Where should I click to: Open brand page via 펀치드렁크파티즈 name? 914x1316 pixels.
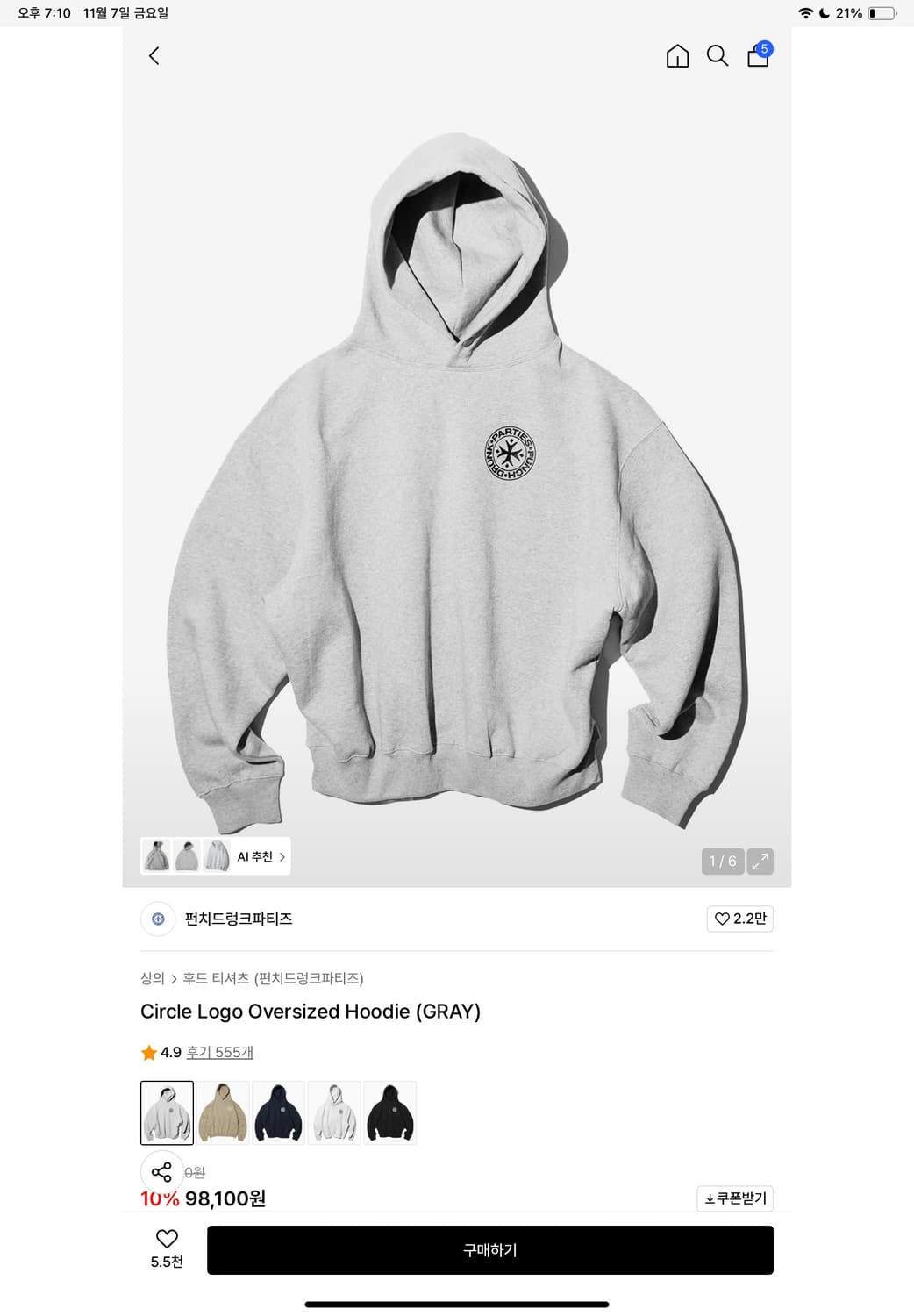click(238, 919)
